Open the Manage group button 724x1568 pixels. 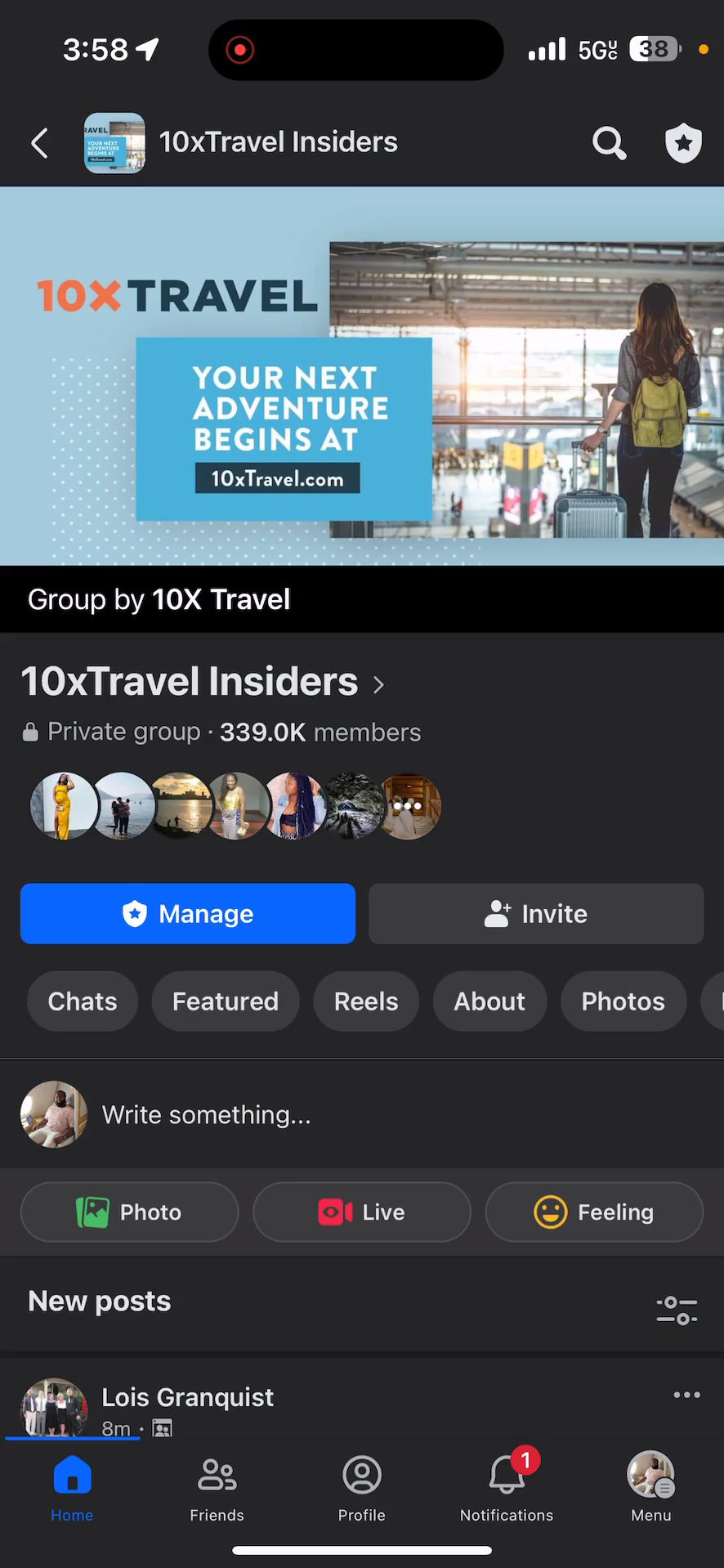pos(188,913)
